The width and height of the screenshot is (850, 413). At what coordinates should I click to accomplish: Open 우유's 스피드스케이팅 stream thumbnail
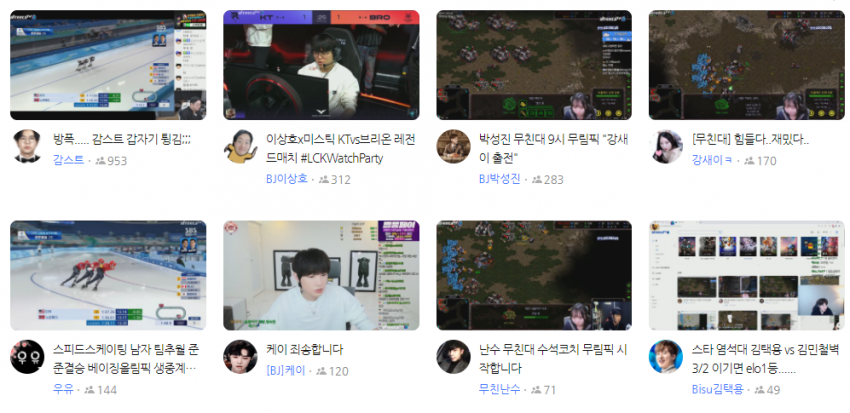(108, 275)
